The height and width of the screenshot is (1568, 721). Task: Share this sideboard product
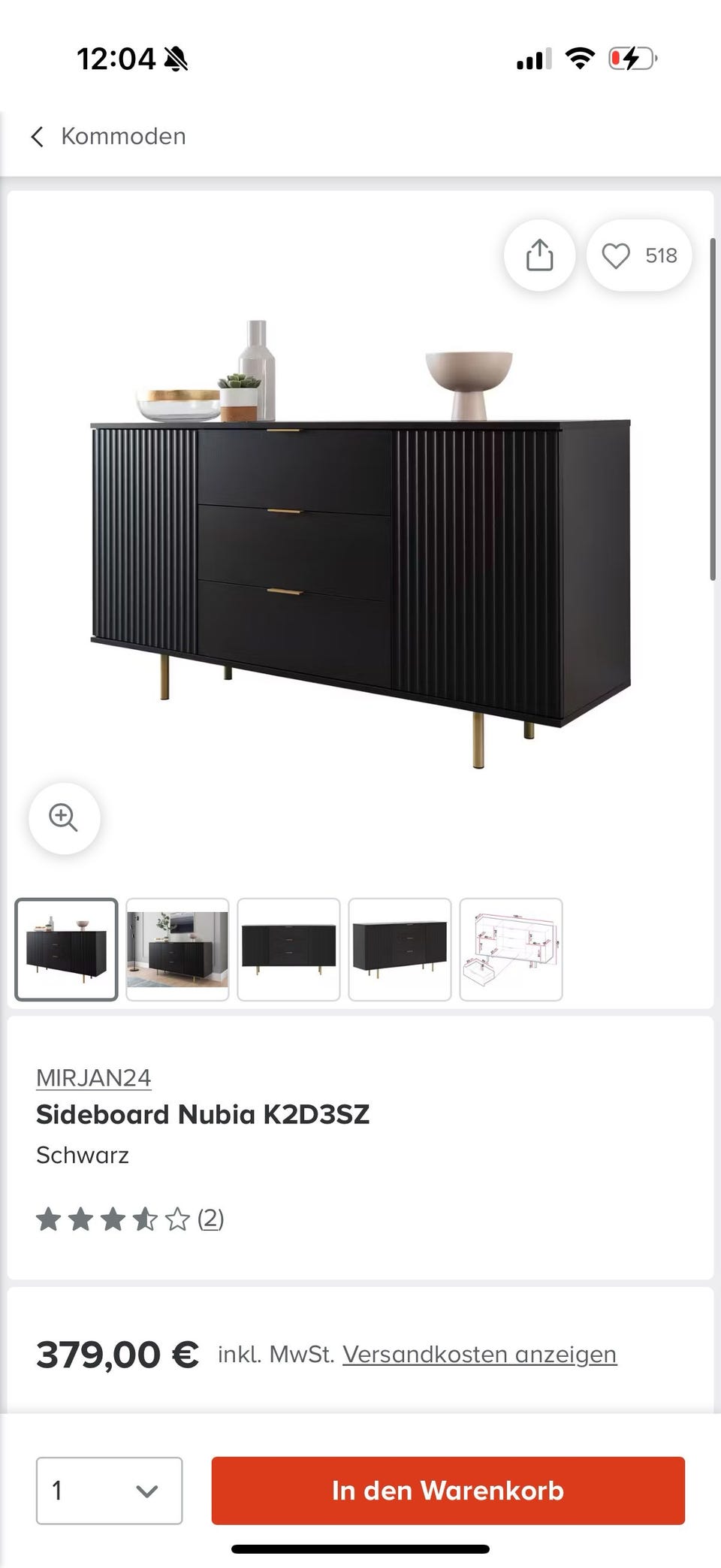point(539,255)
